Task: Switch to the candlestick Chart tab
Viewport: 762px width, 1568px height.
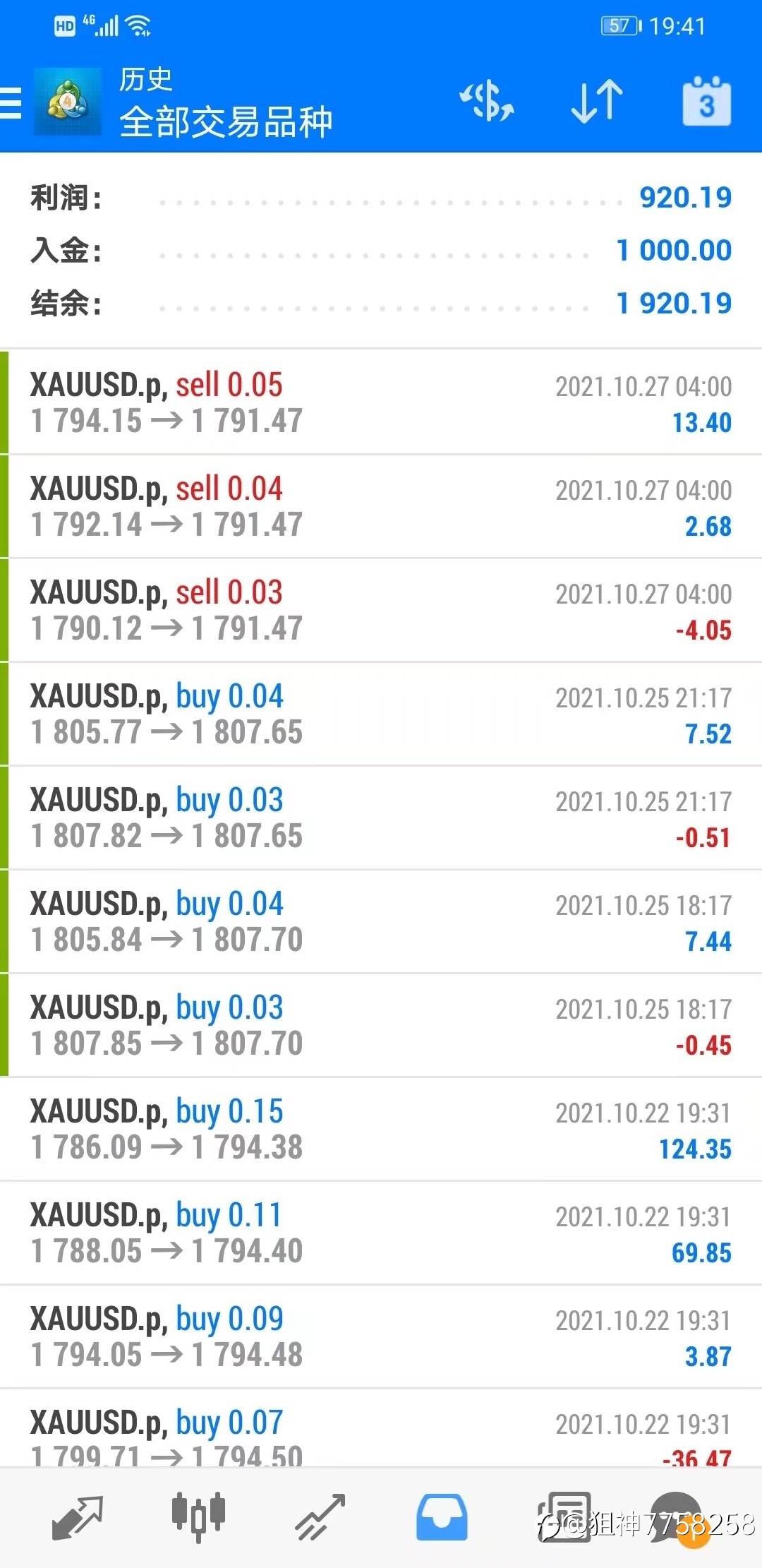Action: pyautogui.click(x=199, y=1516)
